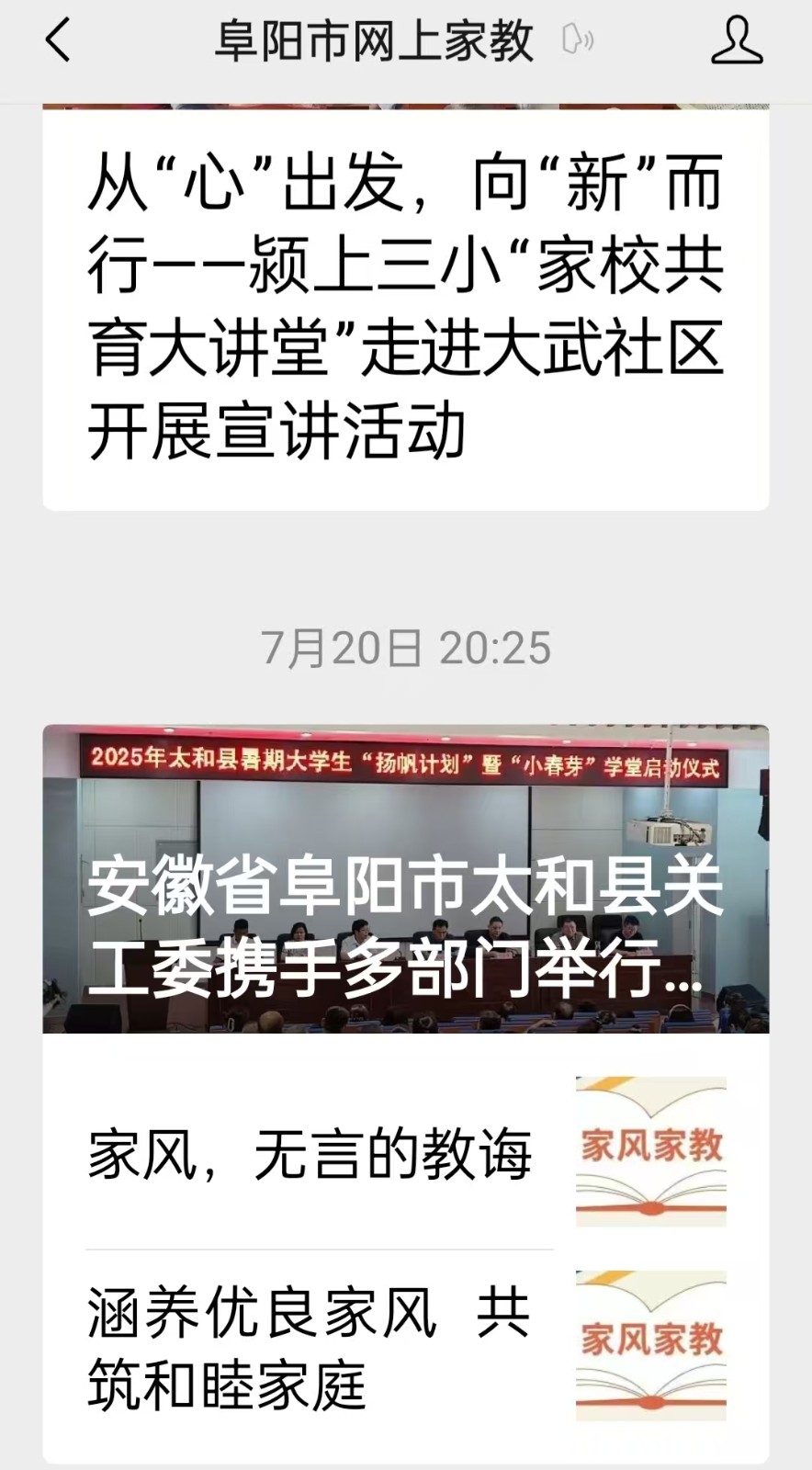Tap the earpiece mode icon beside title
Image resolution: width=812 pixels, height=1470 pixels.
pyautogui.click(x=576, y=40)
